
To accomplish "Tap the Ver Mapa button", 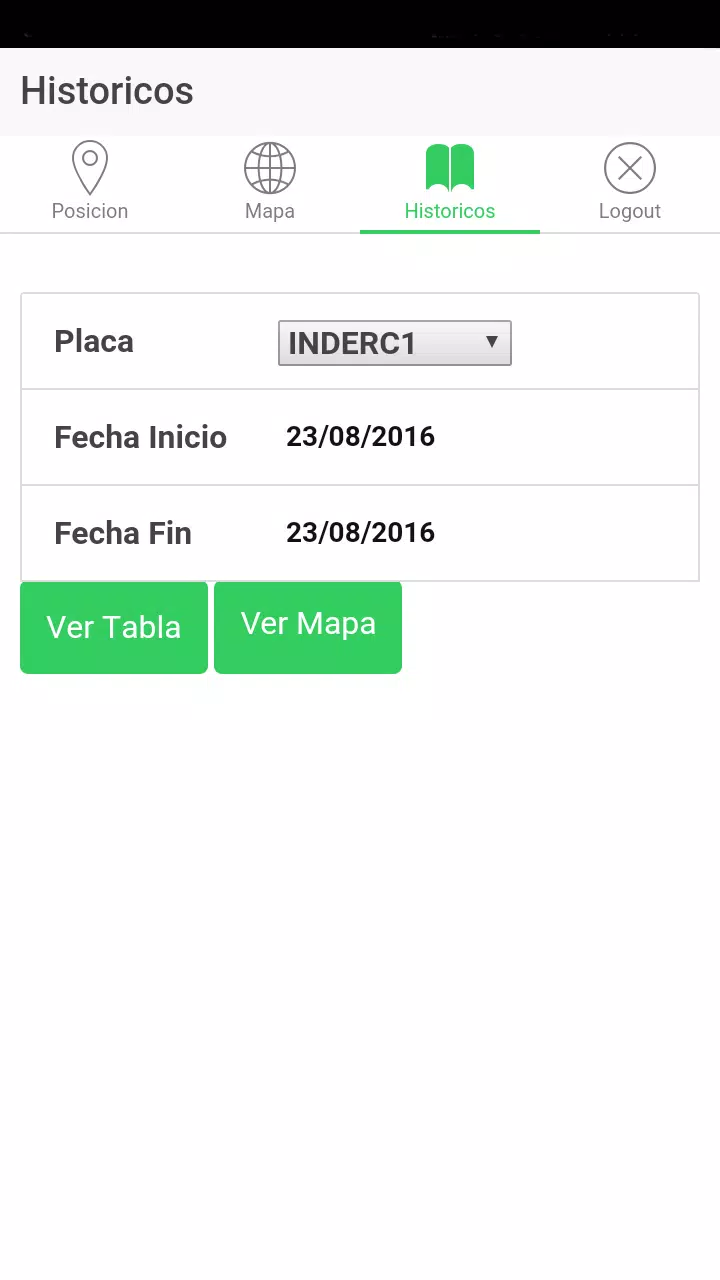I will coord(308,627).
